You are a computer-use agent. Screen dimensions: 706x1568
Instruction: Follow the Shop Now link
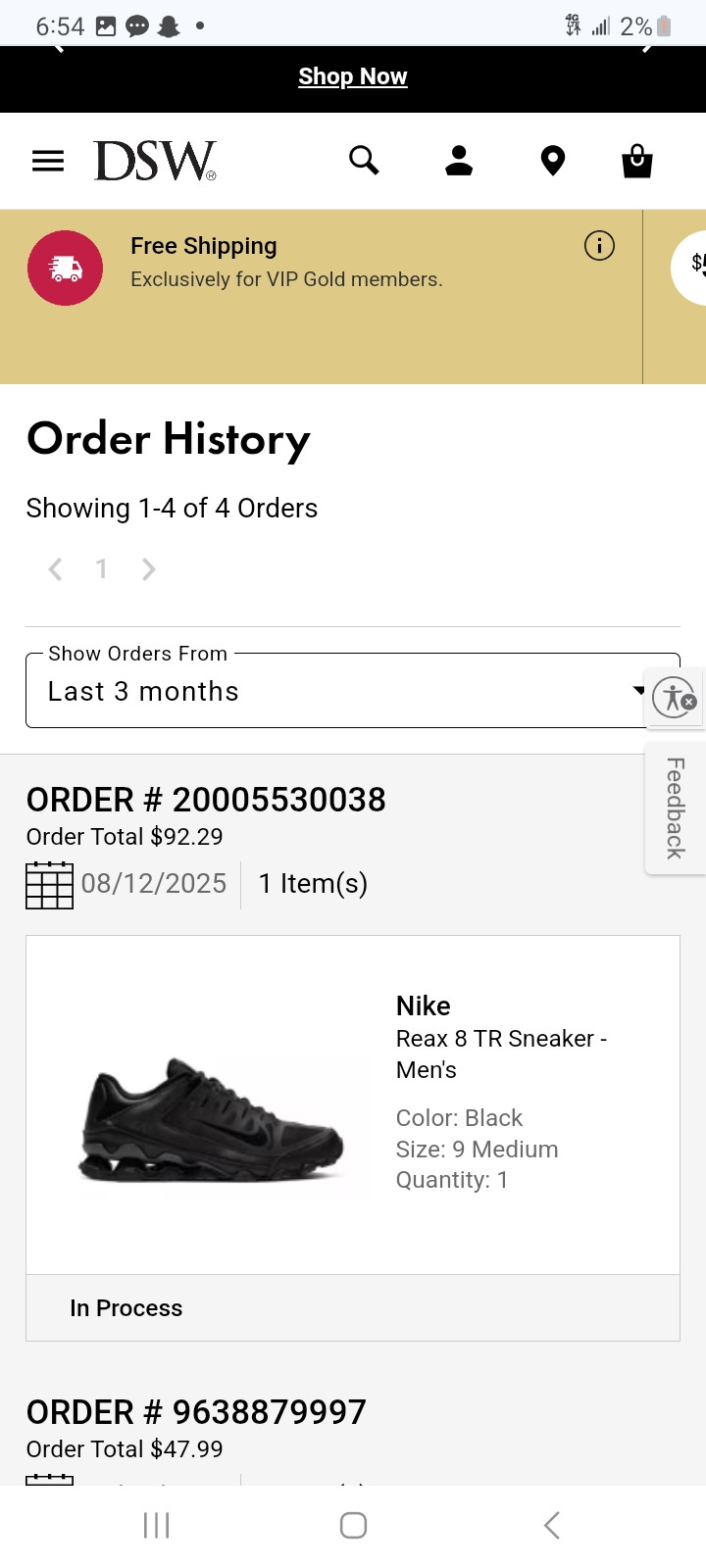click(352, 76)
